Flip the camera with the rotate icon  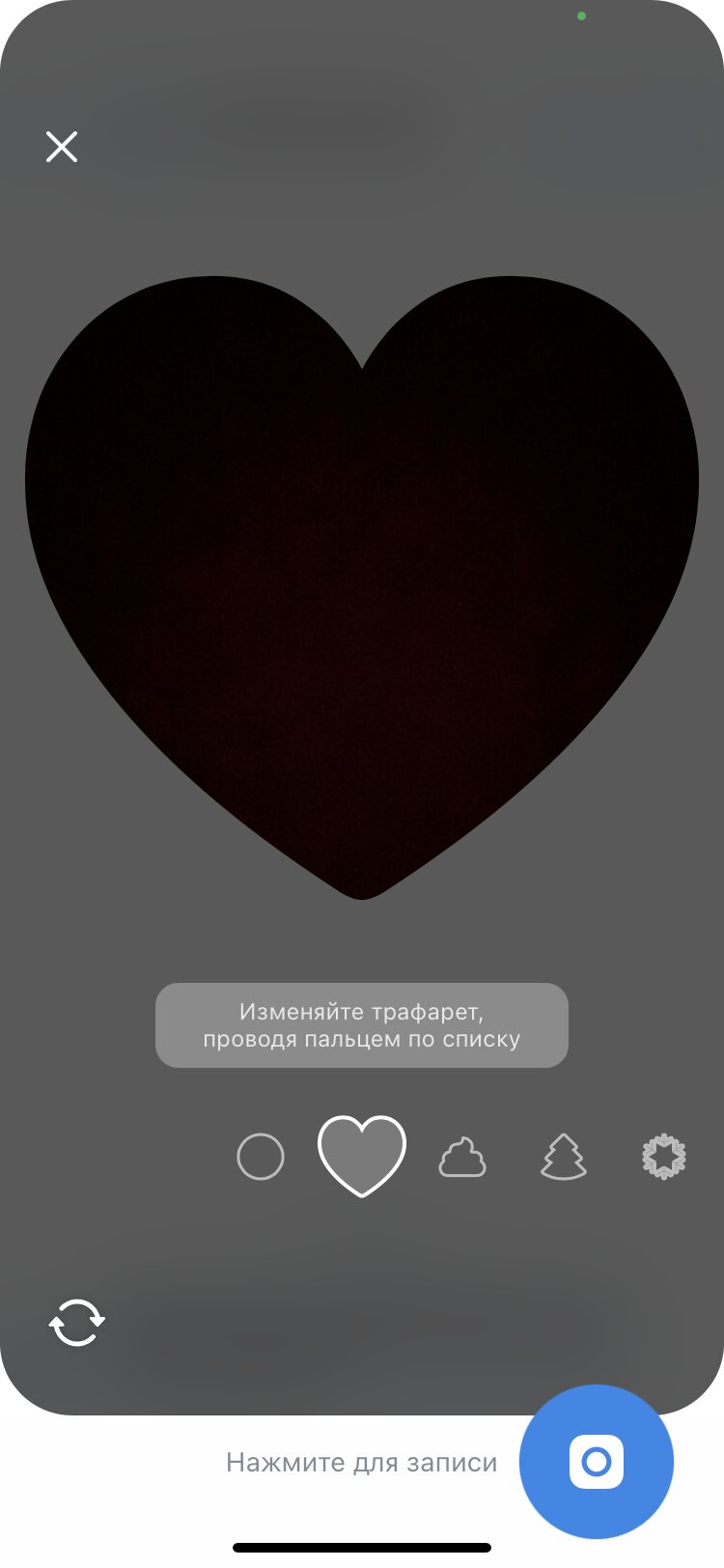(77, 1322)
